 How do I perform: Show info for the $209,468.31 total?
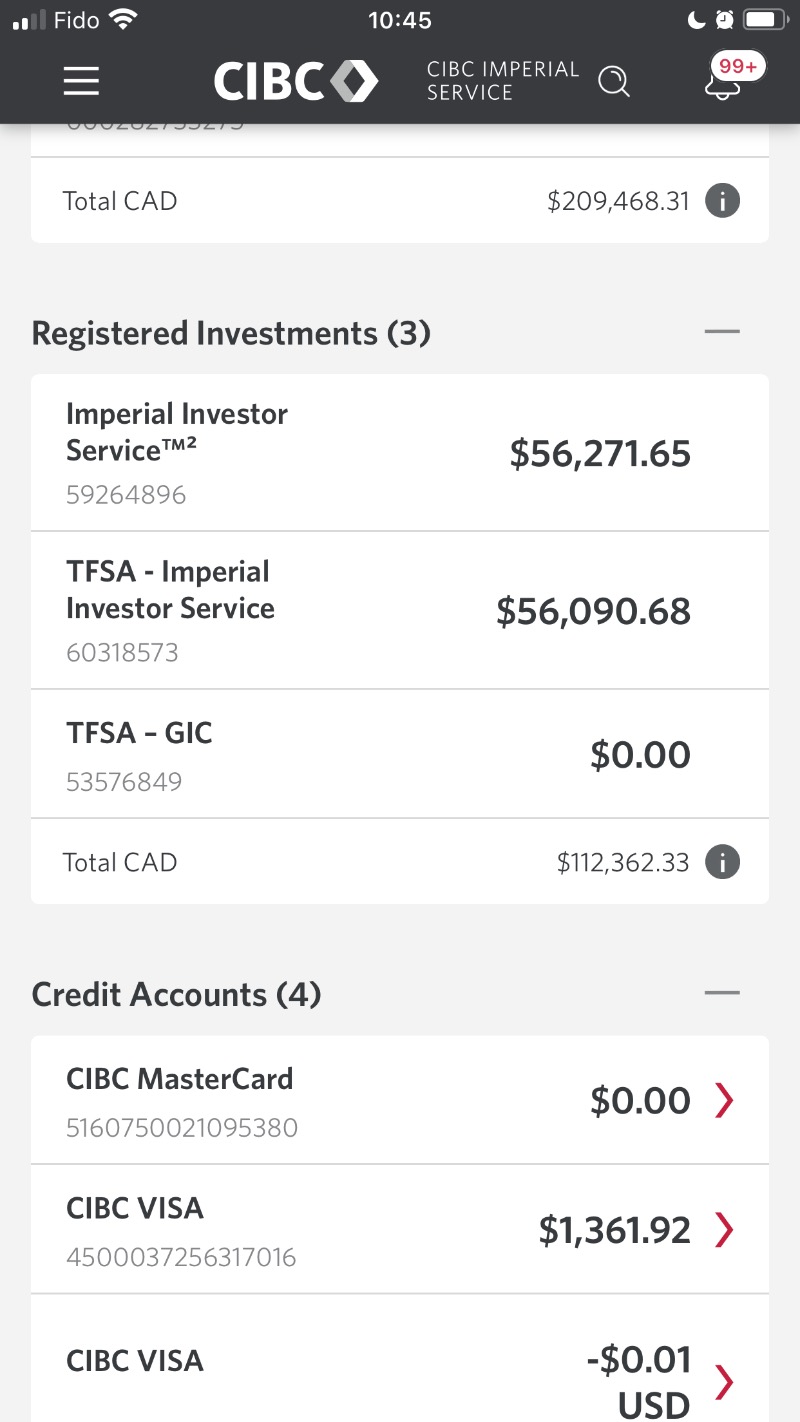click(x=722, y=201)
